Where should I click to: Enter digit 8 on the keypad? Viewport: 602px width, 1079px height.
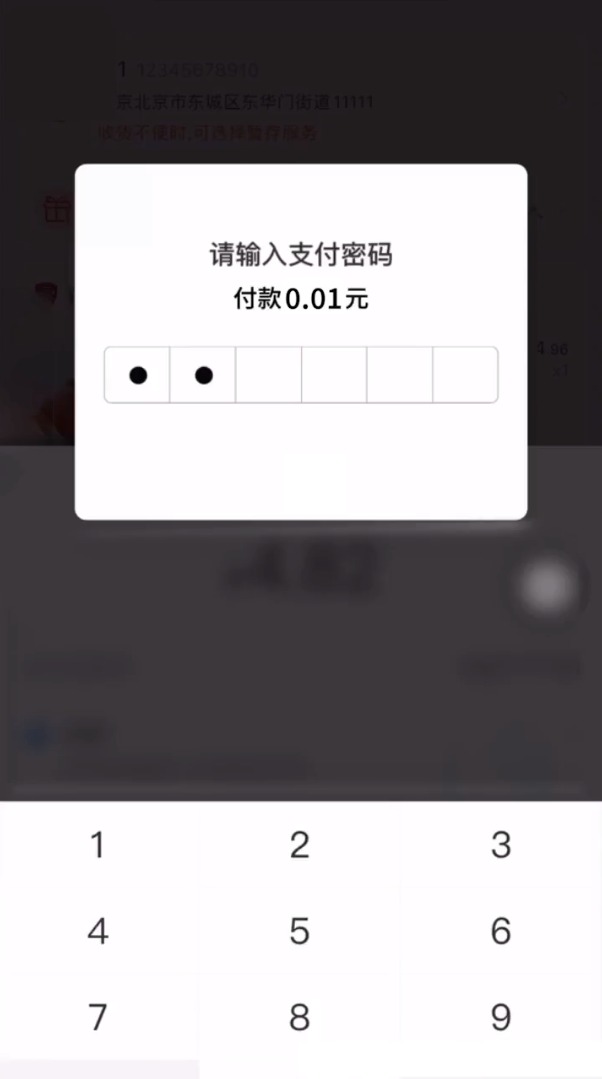click(x=300, y=1018)
